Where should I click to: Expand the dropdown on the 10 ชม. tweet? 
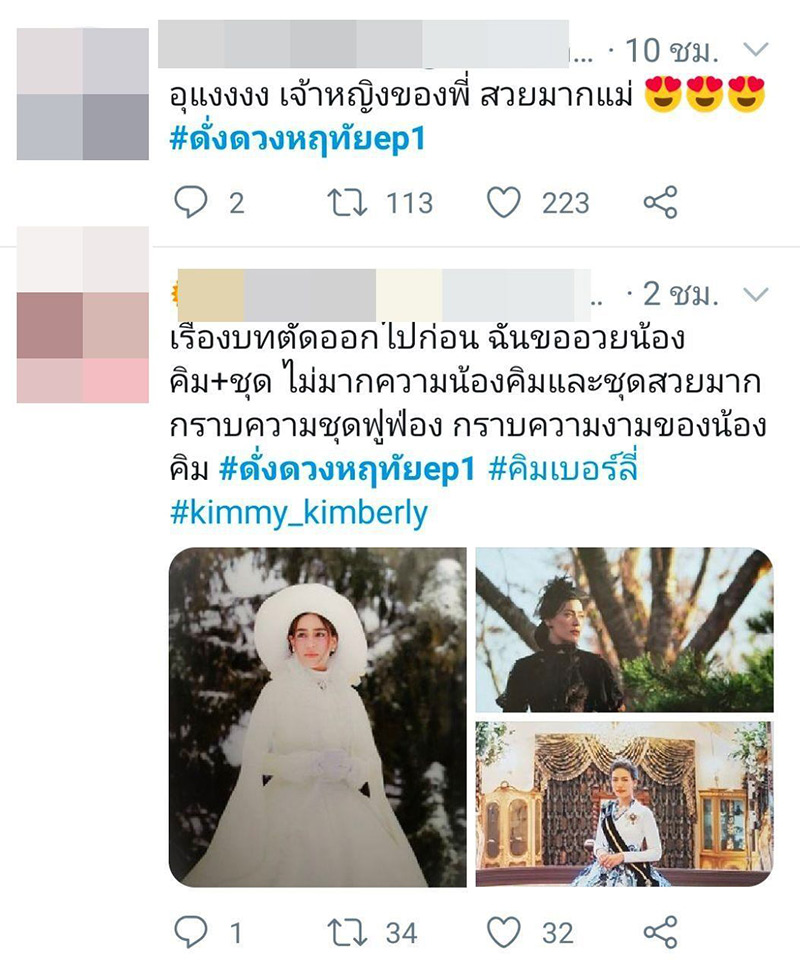tap(757, 48)
